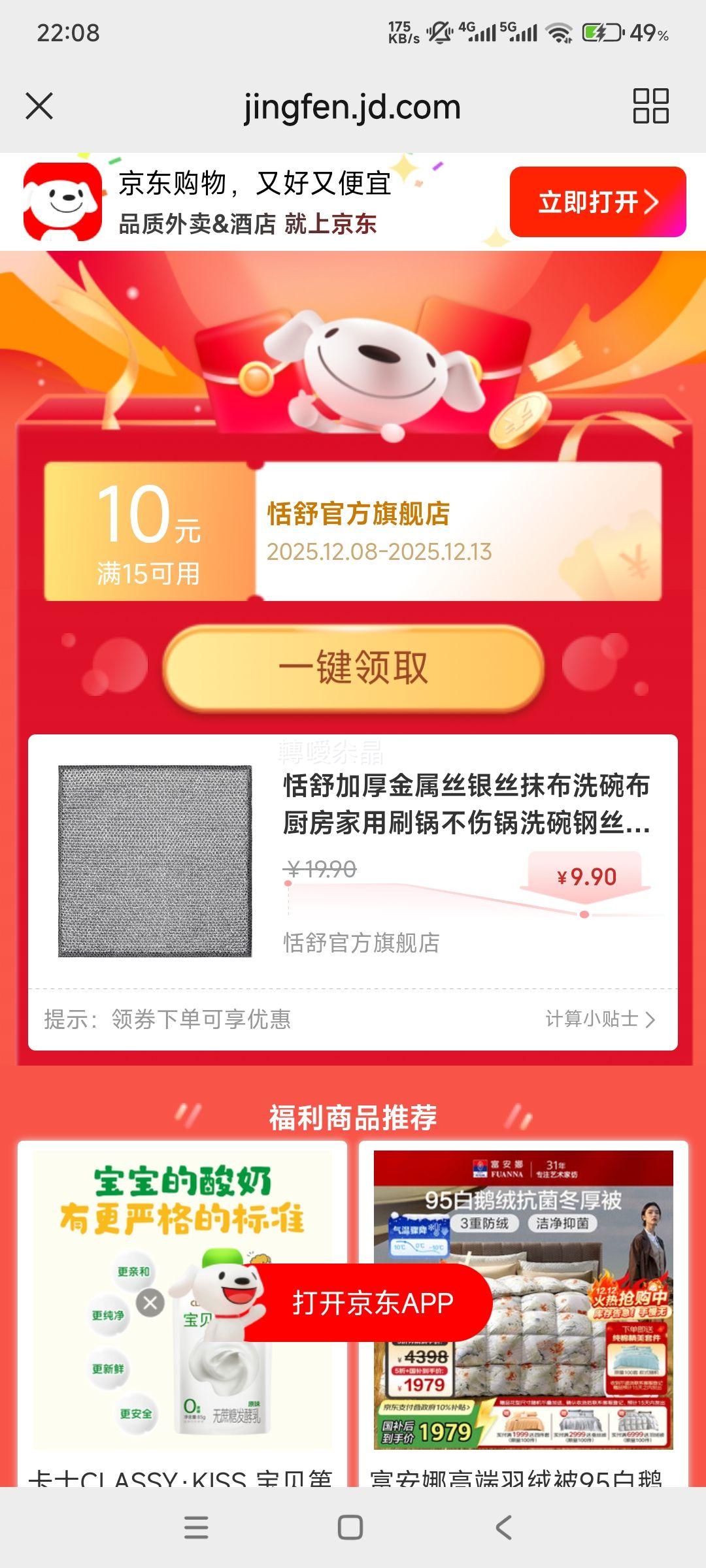Screen dimensions: 706x1568
Task: Tap the JD mascot app icon in banner
Action: click(62, 201)
